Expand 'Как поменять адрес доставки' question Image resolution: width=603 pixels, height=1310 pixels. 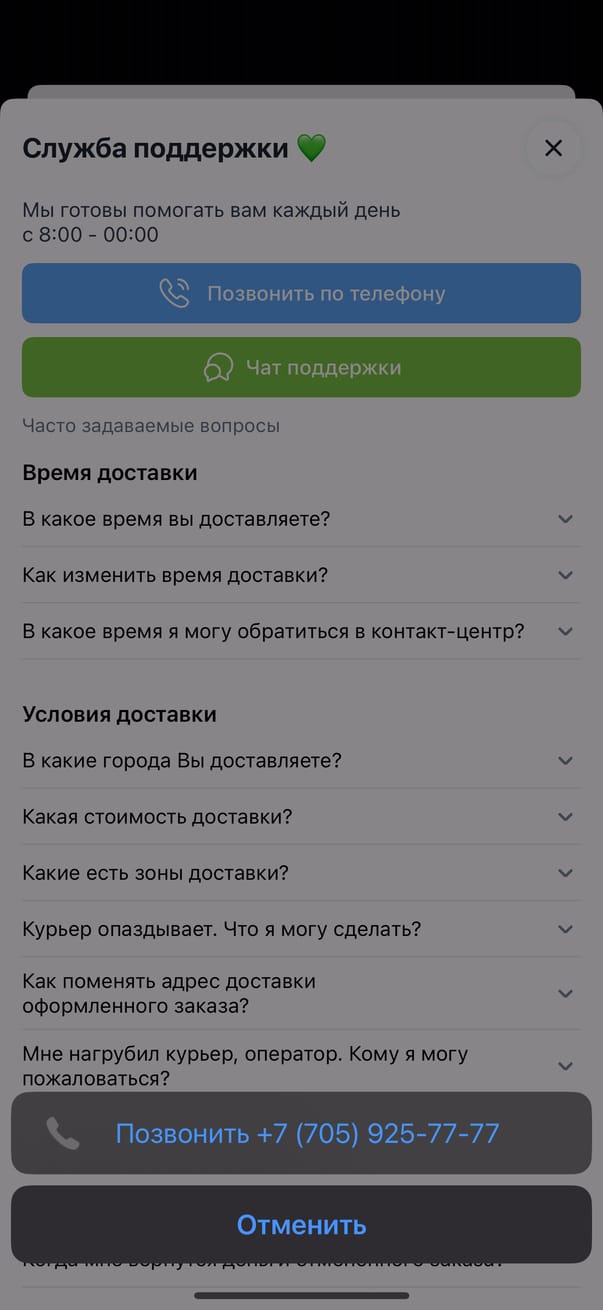click(300, 993)
